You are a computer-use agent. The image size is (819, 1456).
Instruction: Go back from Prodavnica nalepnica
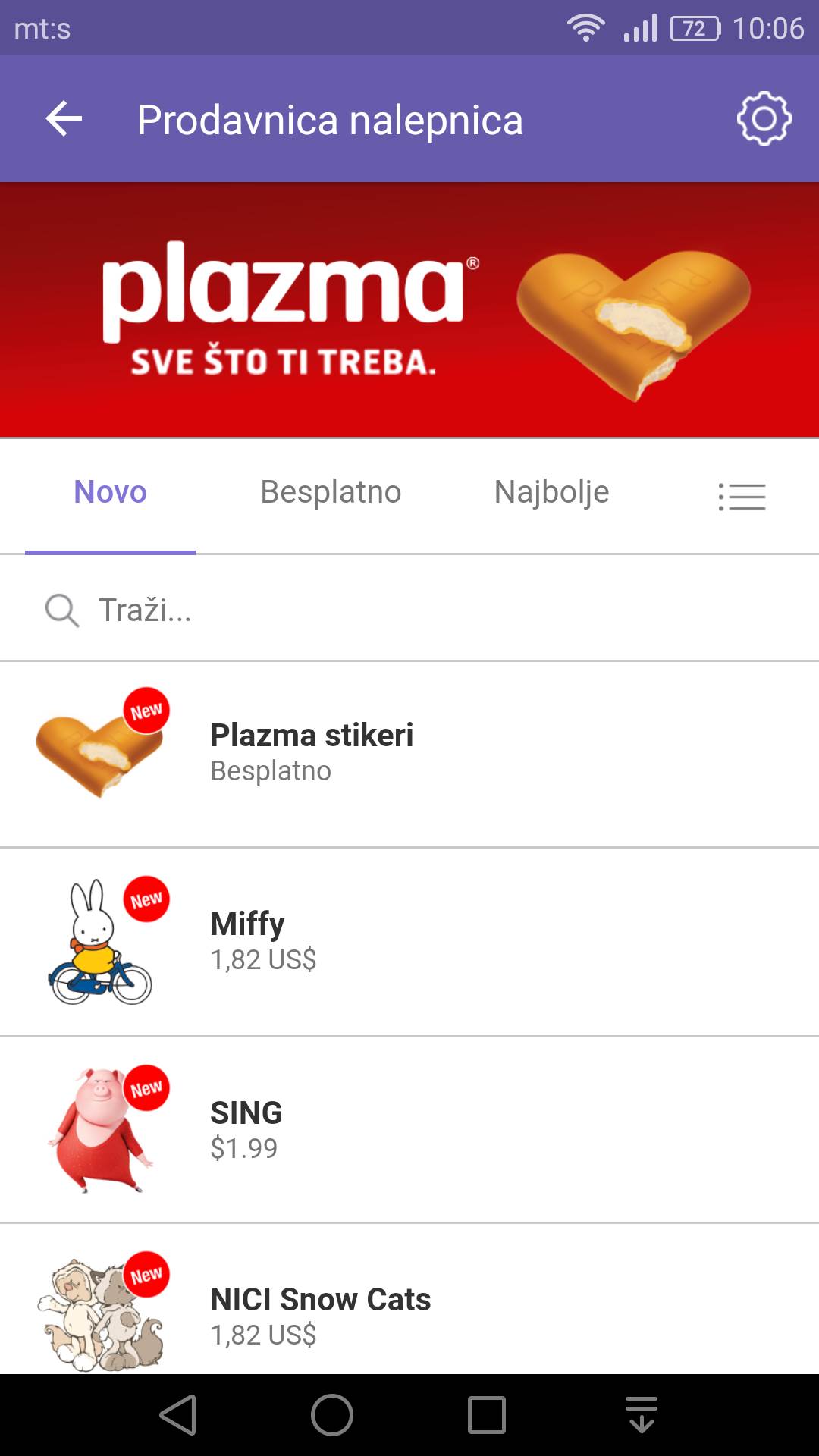point(64,119)
